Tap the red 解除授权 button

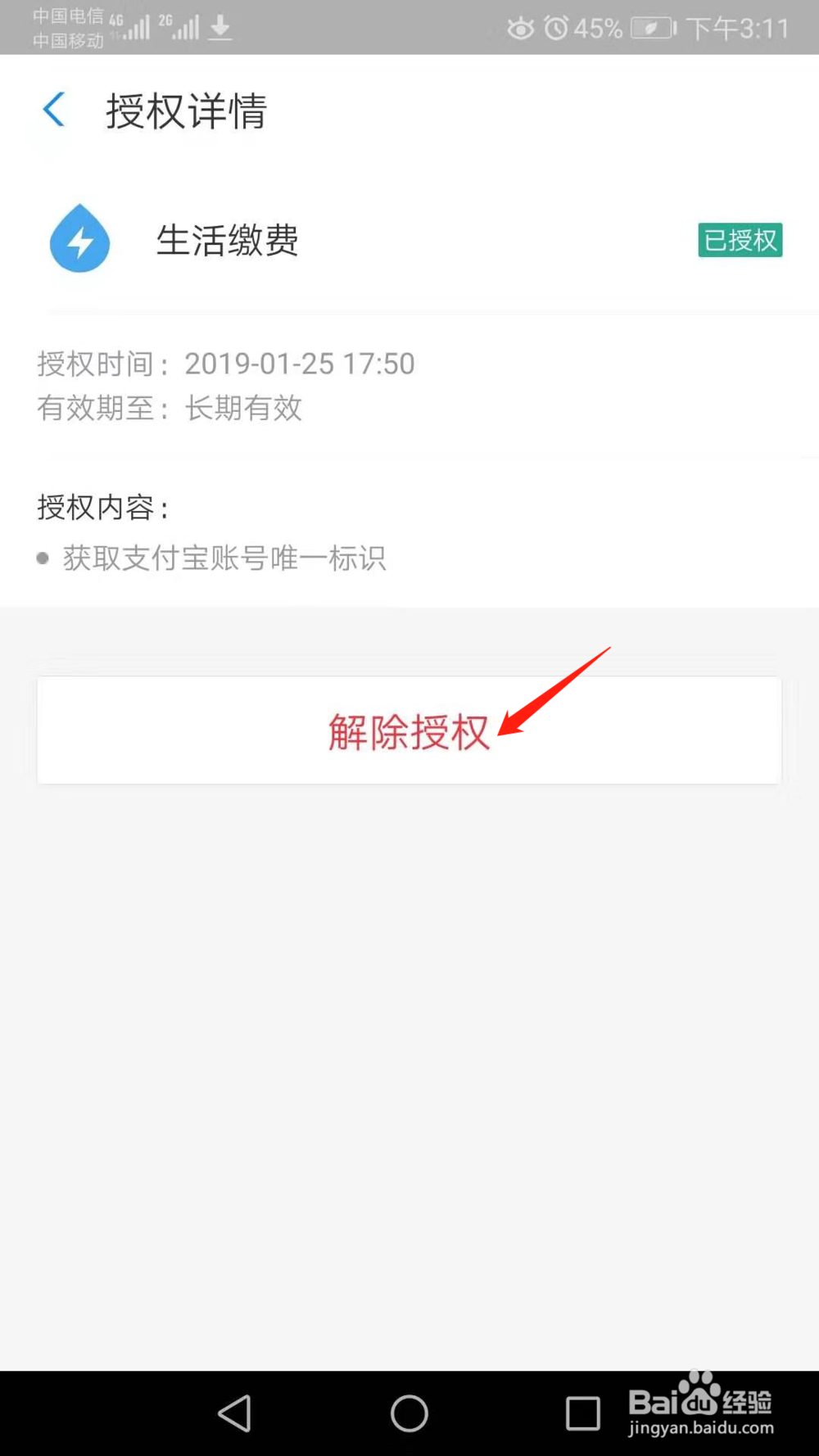tap(409, 731)
